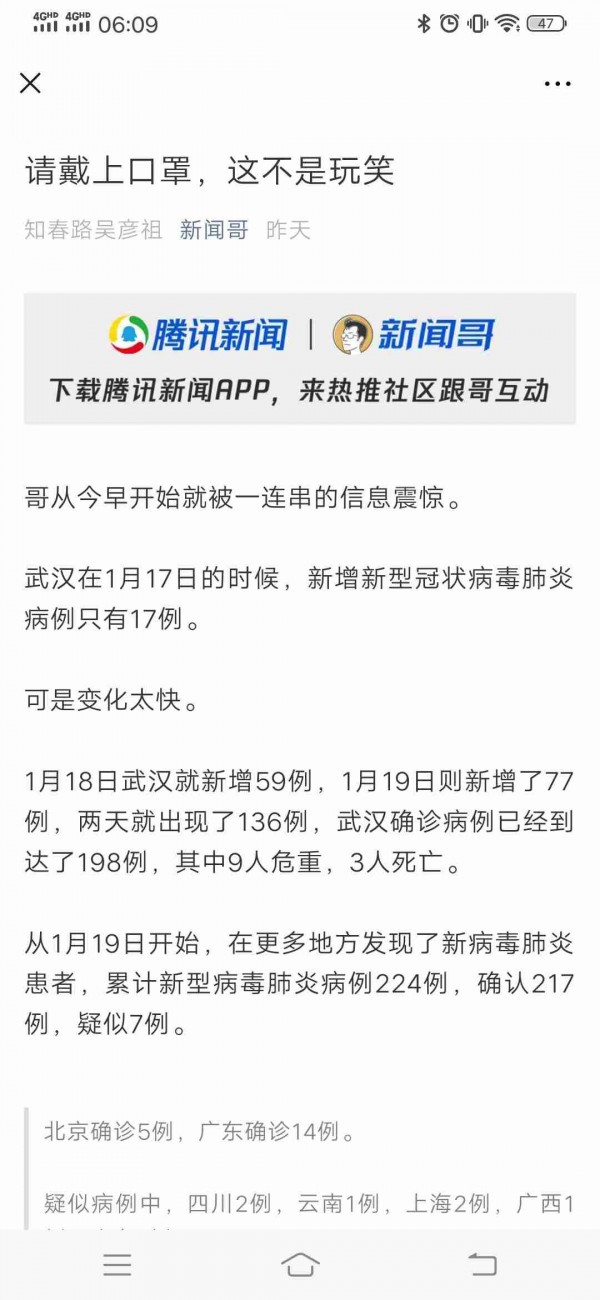Go back using system back button
The width and height of the screenshot is (600, 1300).
pyautogui.click(x=483, y=1264)
